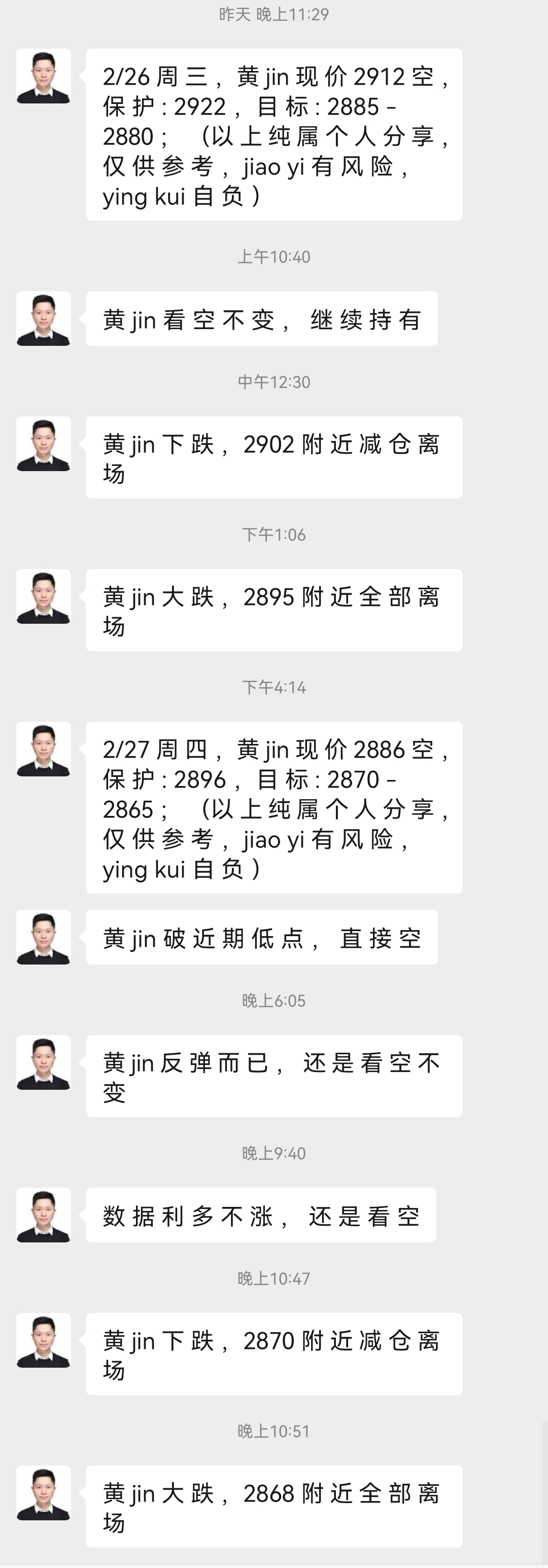Image resolution: width=548 pixels, height=1568 pixels.
Task: Tap avatar beside 2902附近减仓离场 message
Action: click(x=43, y=444)
